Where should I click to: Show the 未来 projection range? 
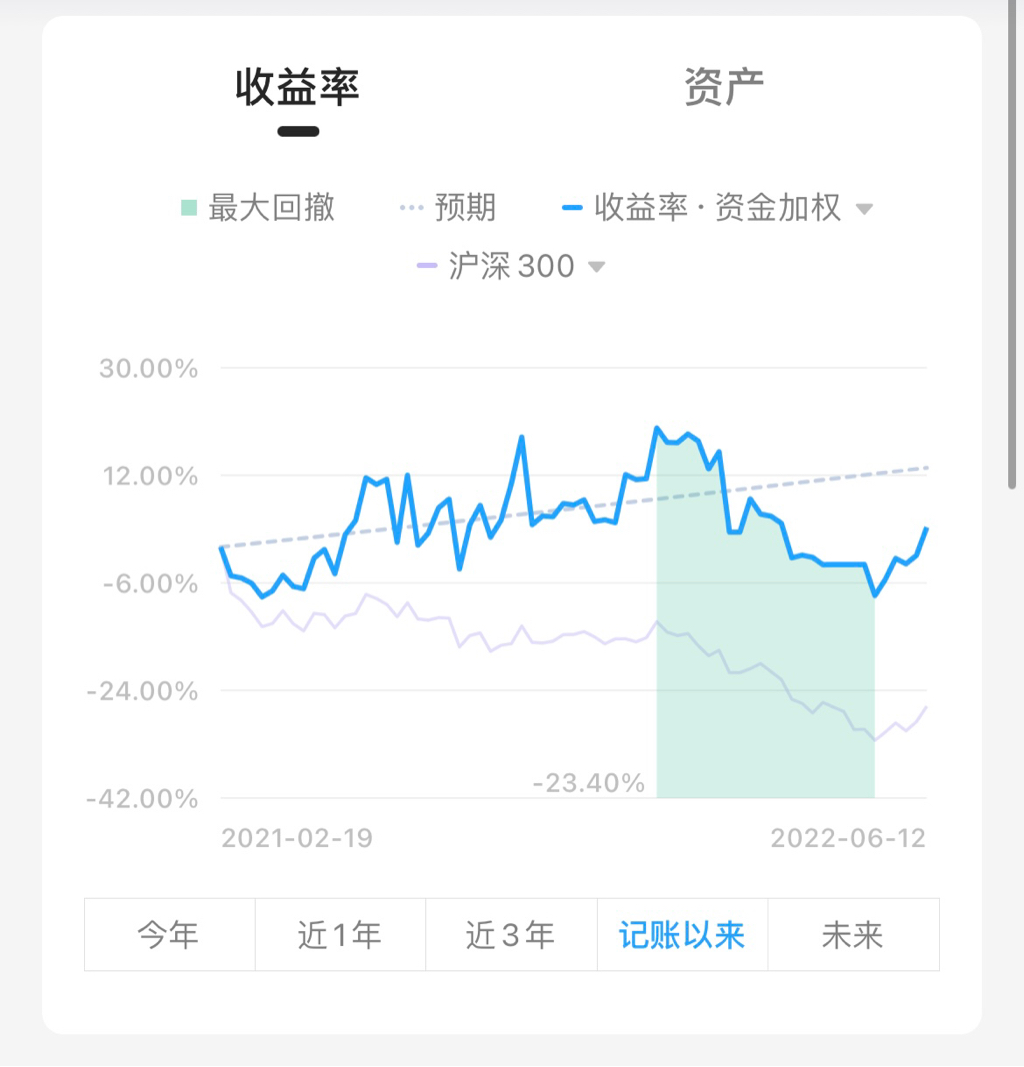[x=853, y=935]
